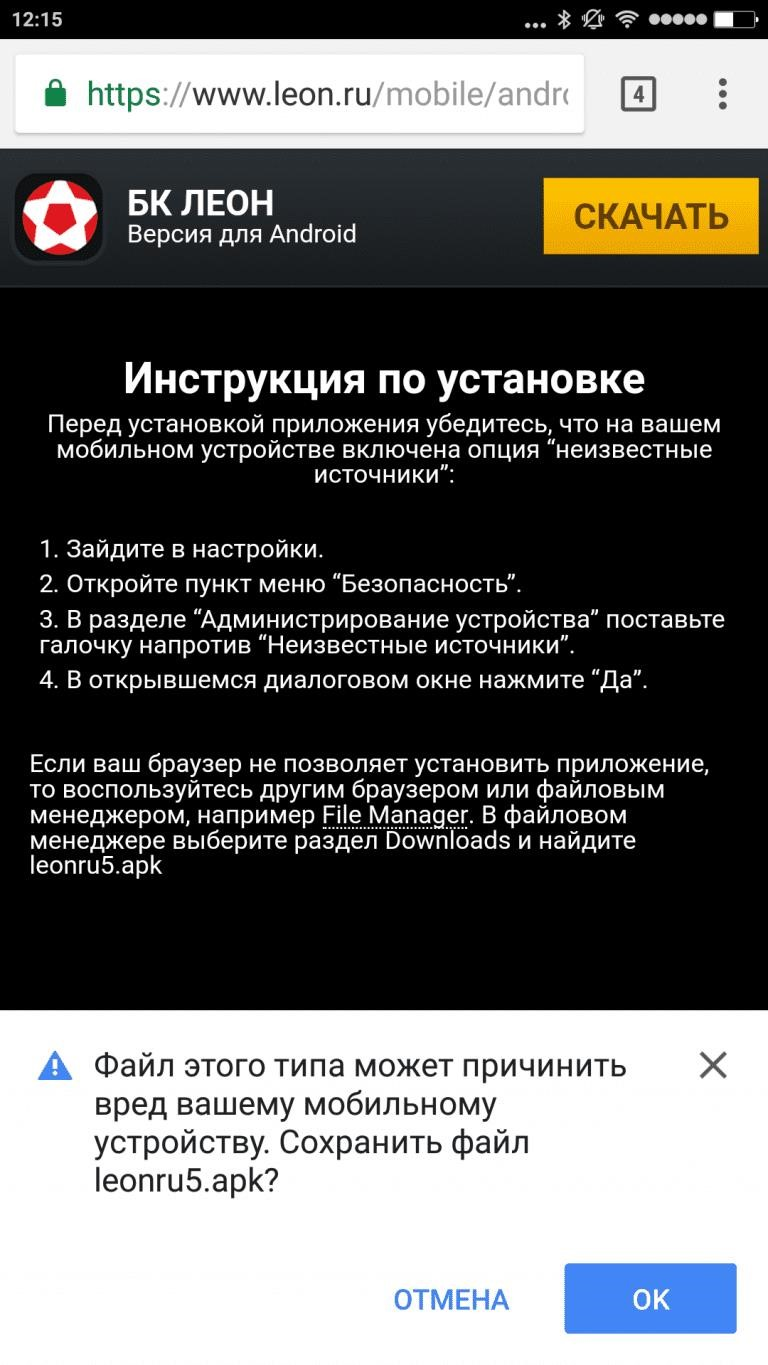Follow the File Manager link
Screen dimensions: 768x1365
click(394, 815)
